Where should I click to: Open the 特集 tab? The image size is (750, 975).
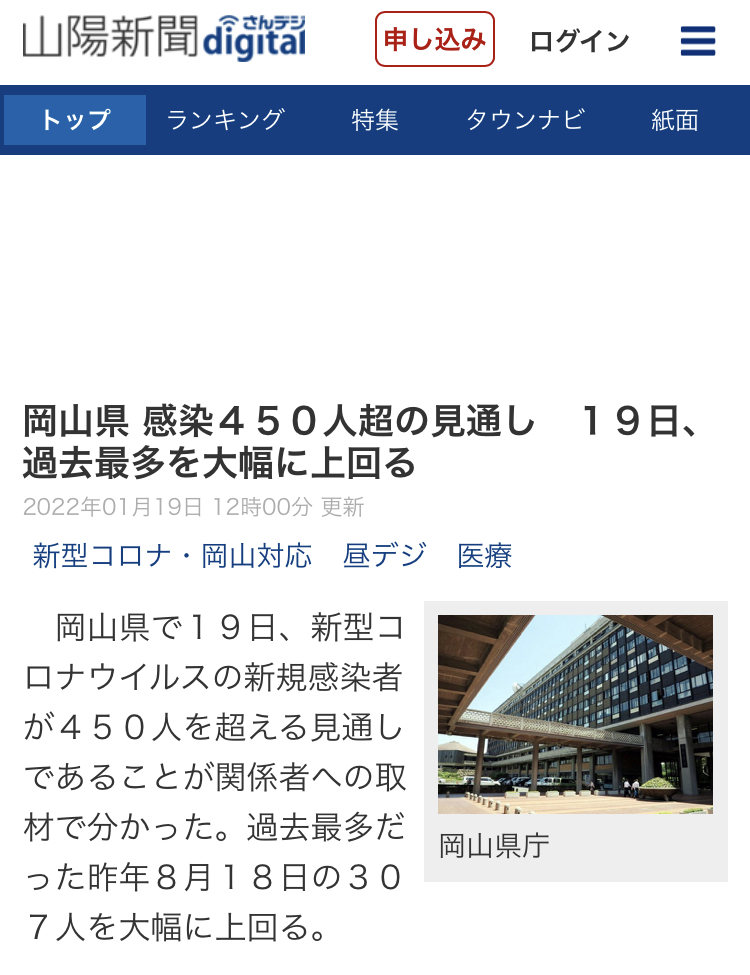[x=375, y=120]
